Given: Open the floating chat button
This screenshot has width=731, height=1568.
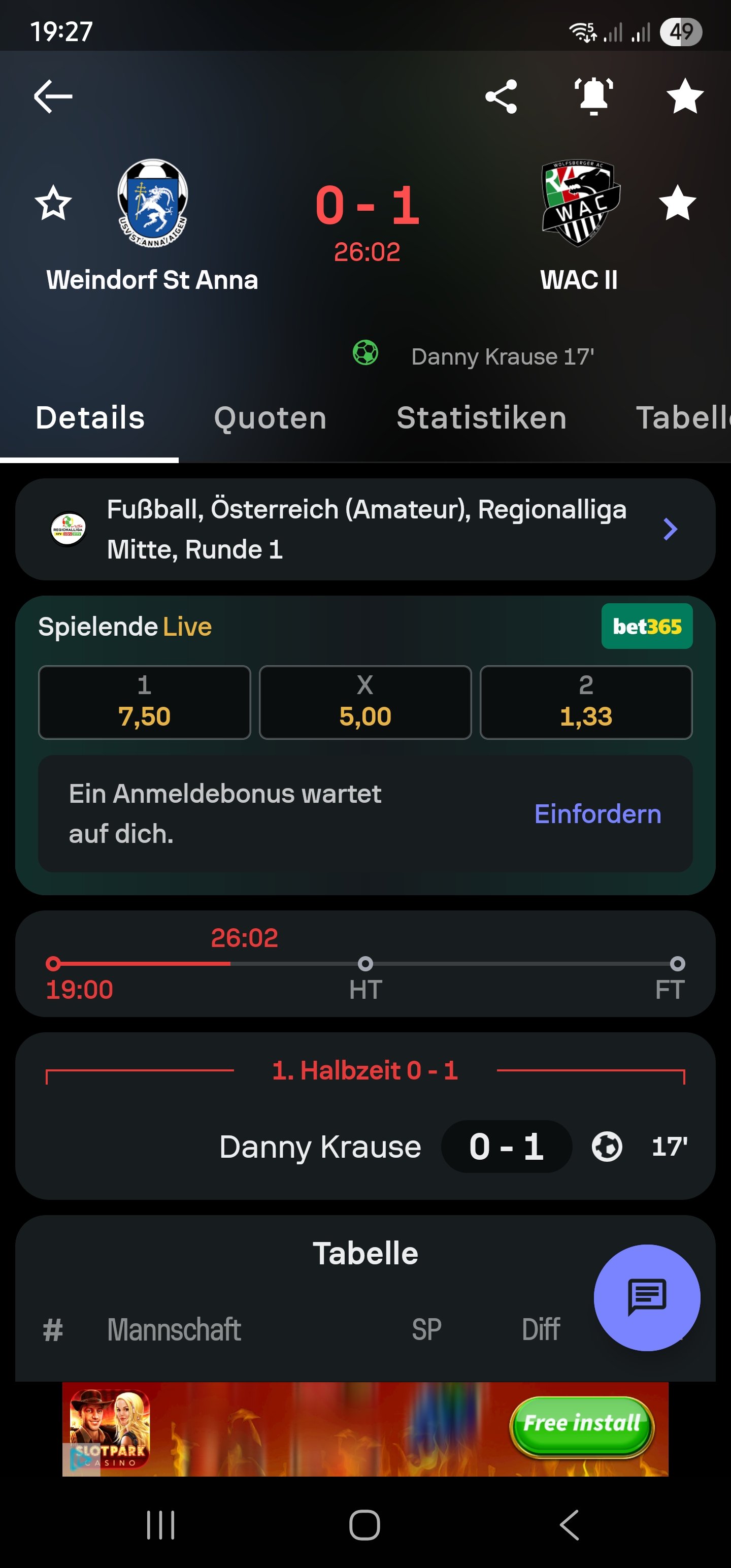Looking at the screenshot, I should (x=647, y=1298).
